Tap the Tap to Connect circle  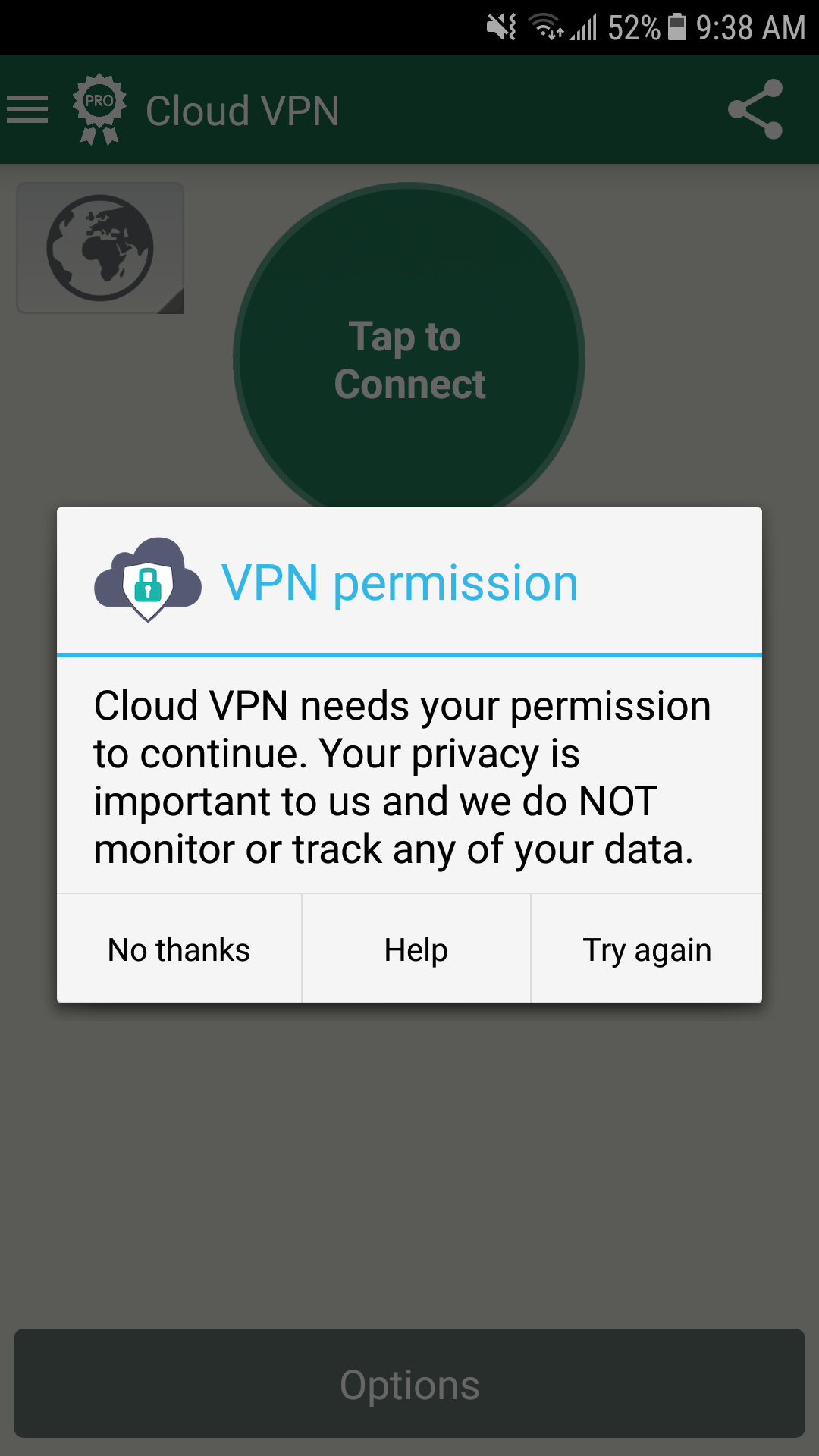point(409,359)
